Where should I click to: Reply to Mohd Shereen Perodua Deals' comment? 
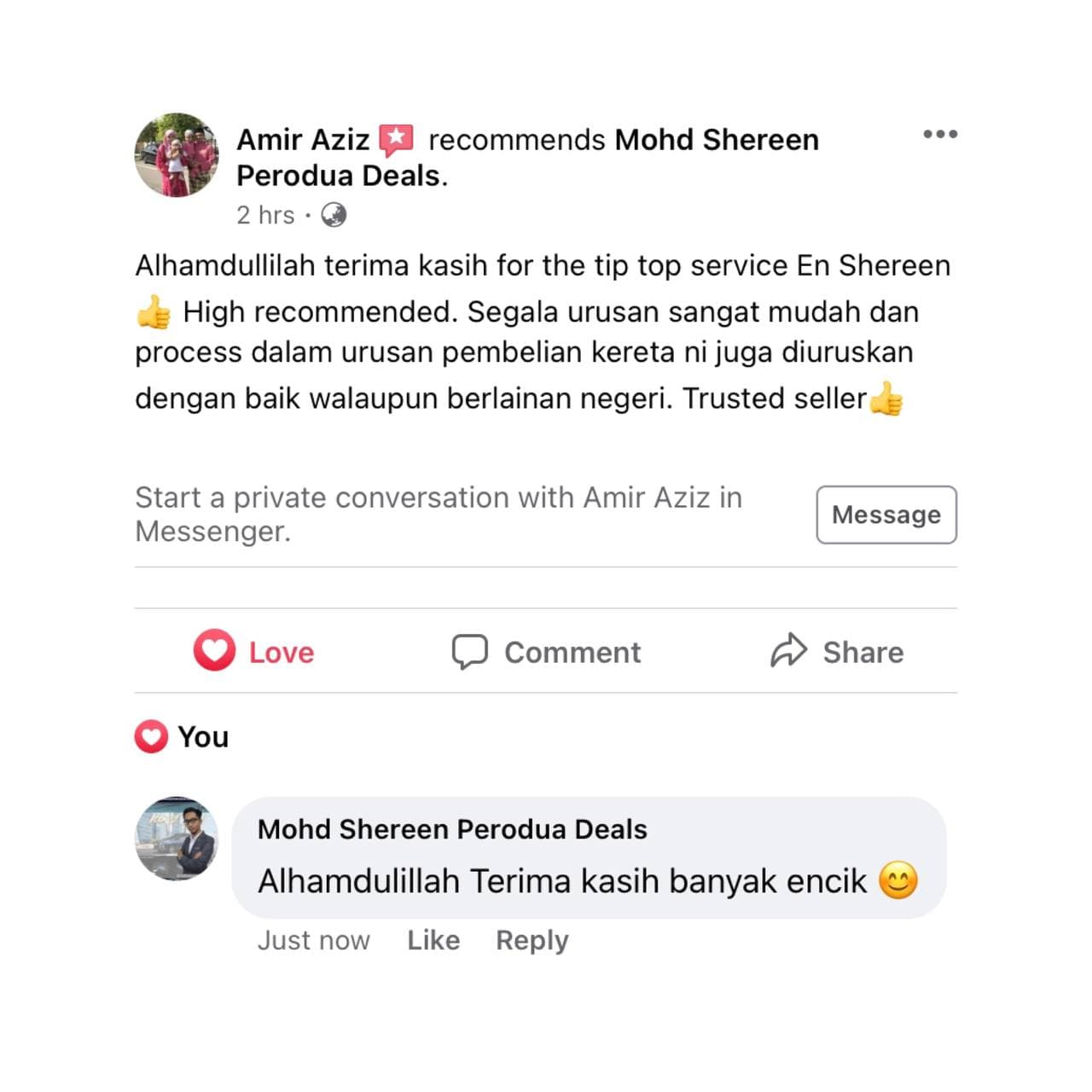tap(531, 940)
